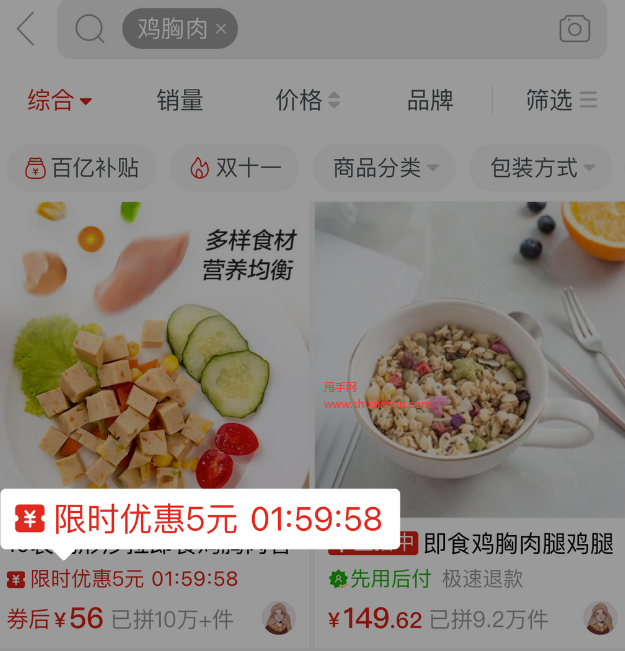Viewport: 625px width, 651px height.
Task: Sort results by 价格
Action: click(307, 100)
